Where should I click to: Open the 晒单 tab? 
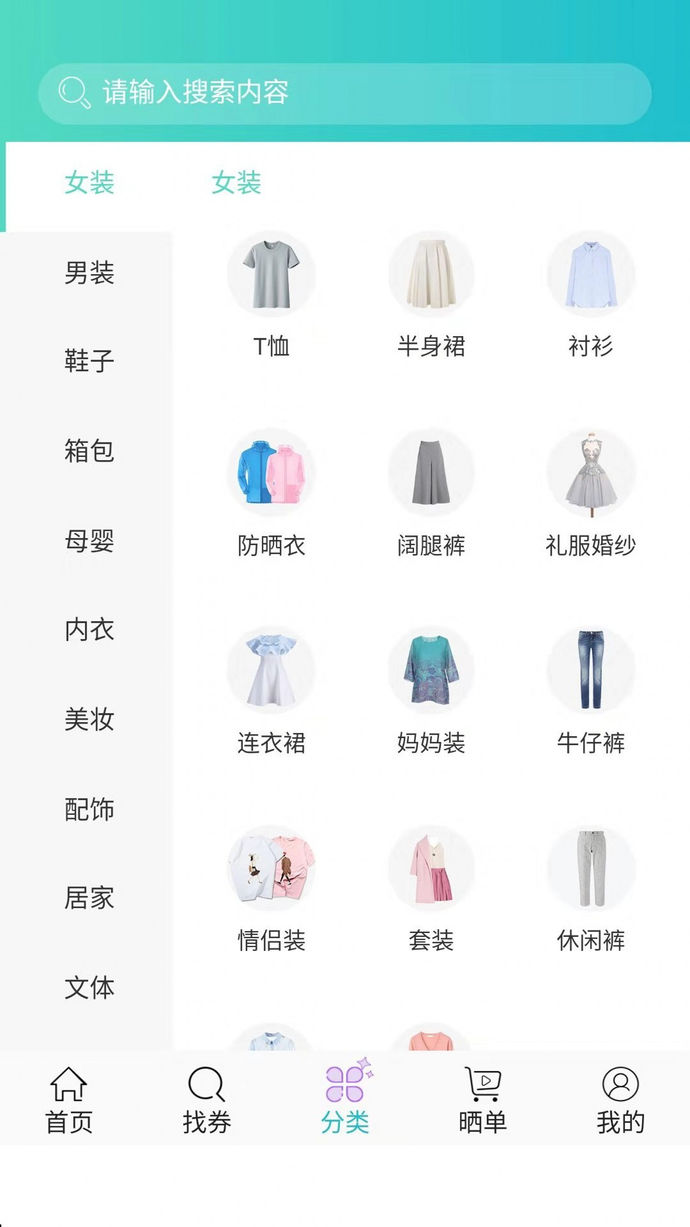click(482, 1098)
